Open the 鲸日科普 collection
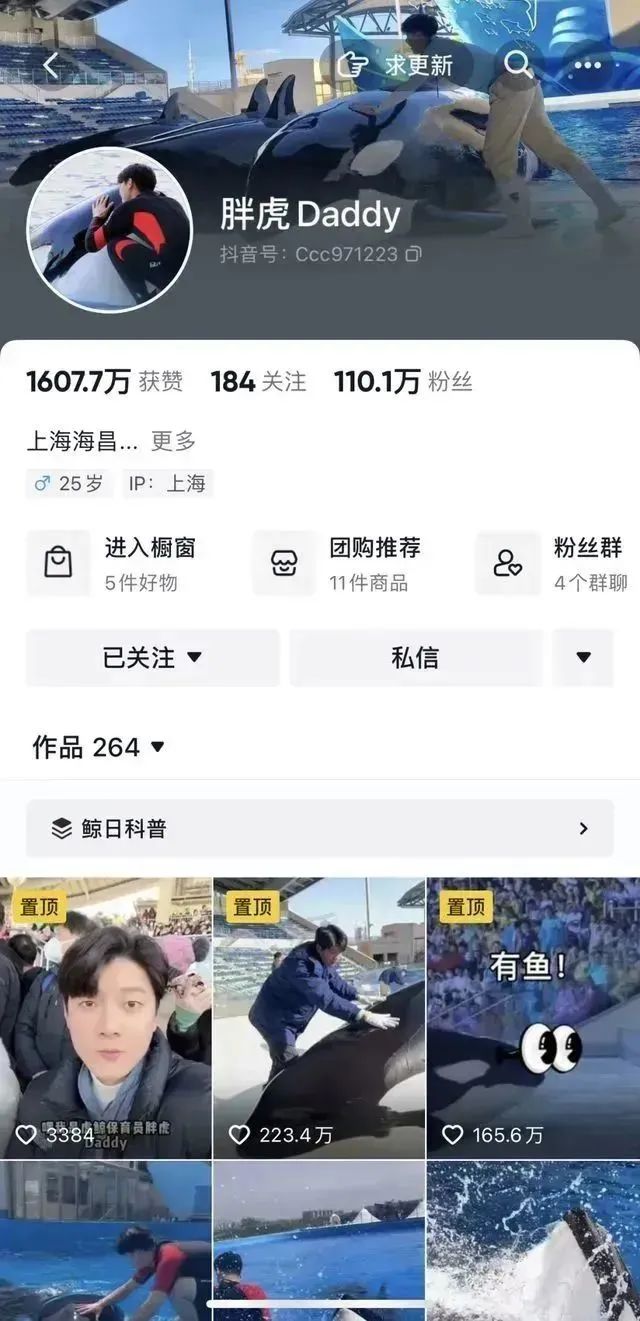The width and height of the screenshot is (640, 1321). pos(319,828)
